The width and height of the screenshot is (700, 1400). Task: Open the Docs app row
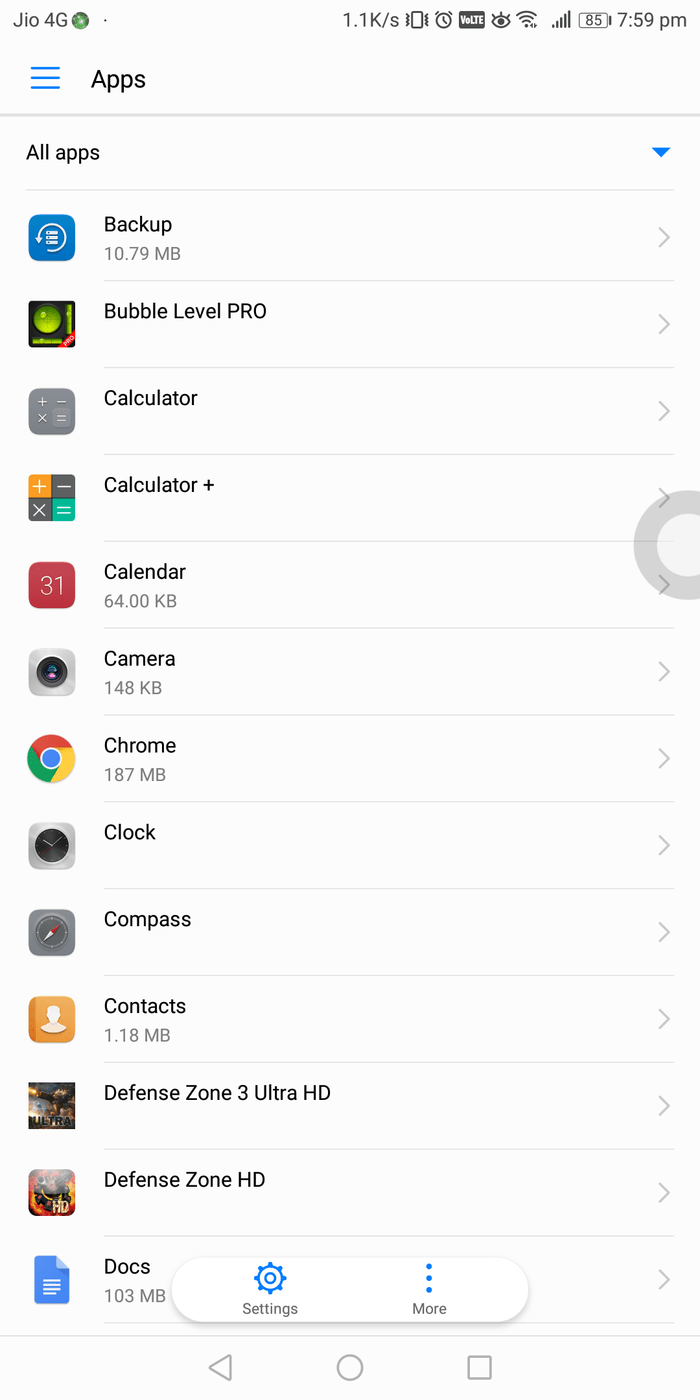(350, 1280)
